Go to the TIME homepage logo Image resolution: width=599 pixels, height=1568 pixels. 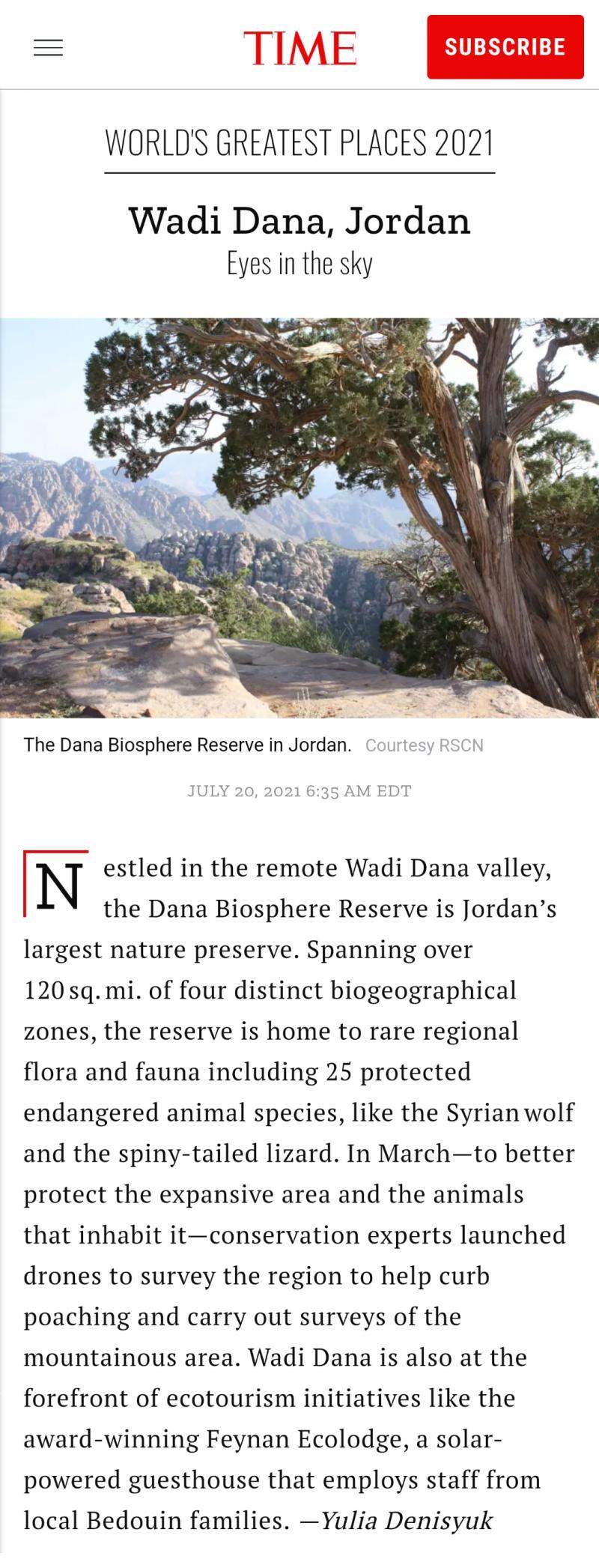coord(299,48)
